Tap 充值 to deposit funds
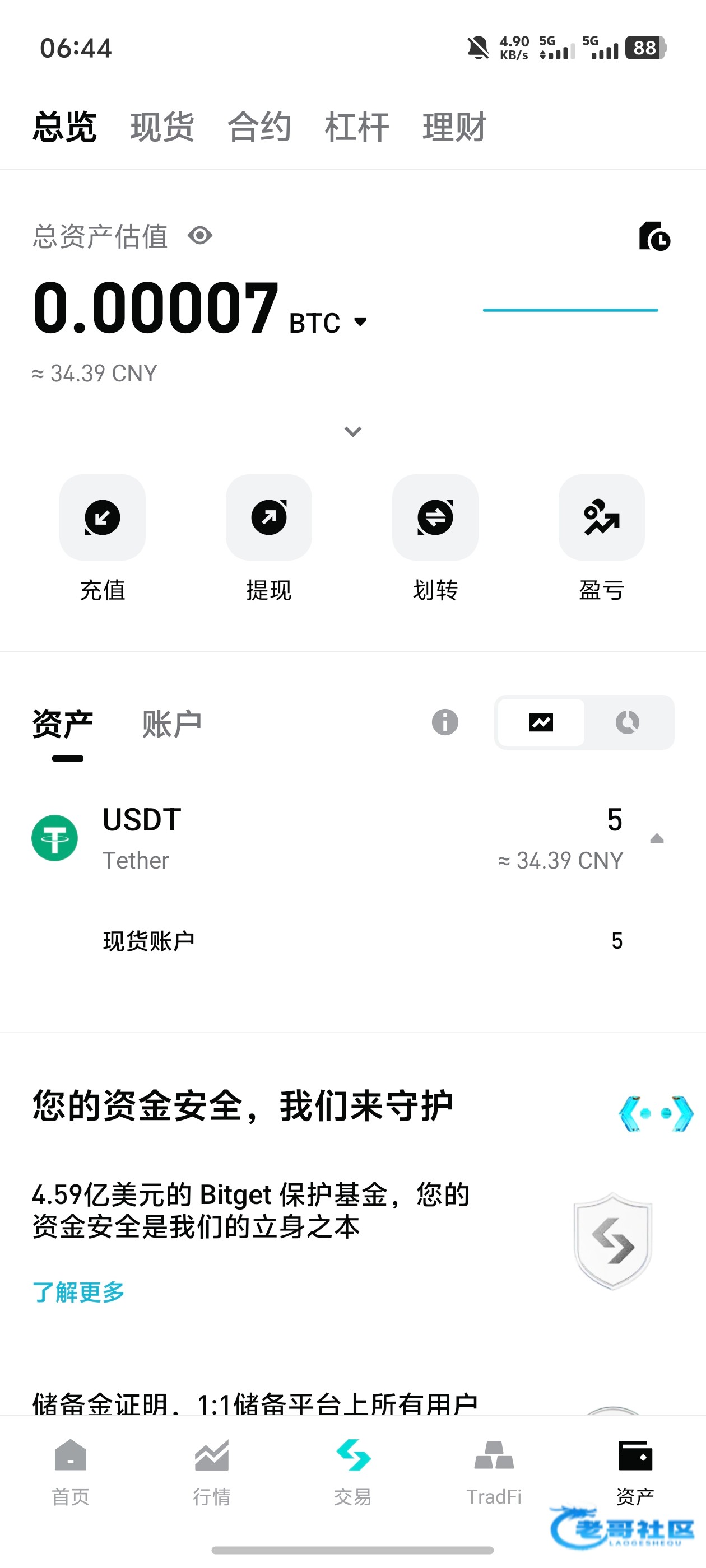Screen dimensions: 706x1568 (103, 517)
